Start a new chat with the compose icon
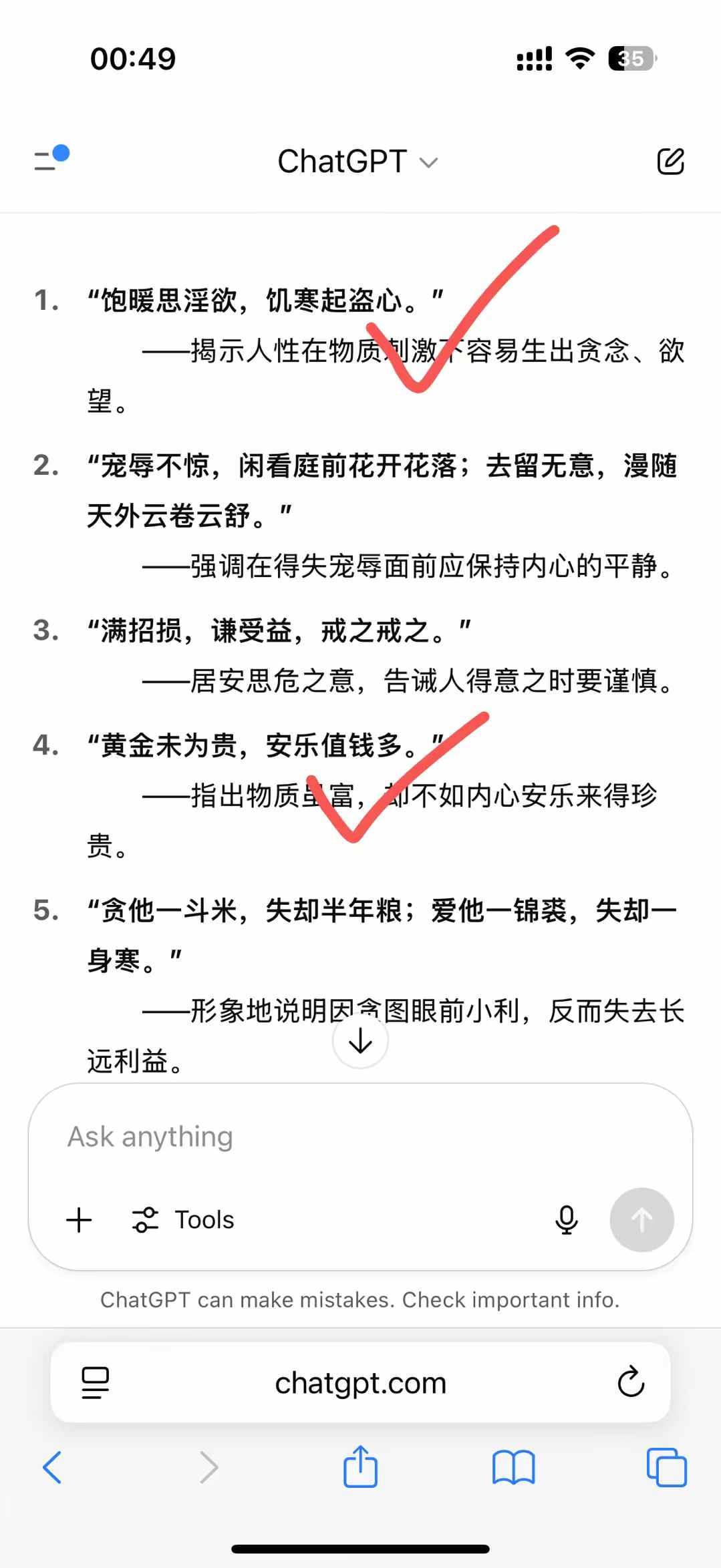The height and width of the screenshot is (1568, 721). click(671, 160)
